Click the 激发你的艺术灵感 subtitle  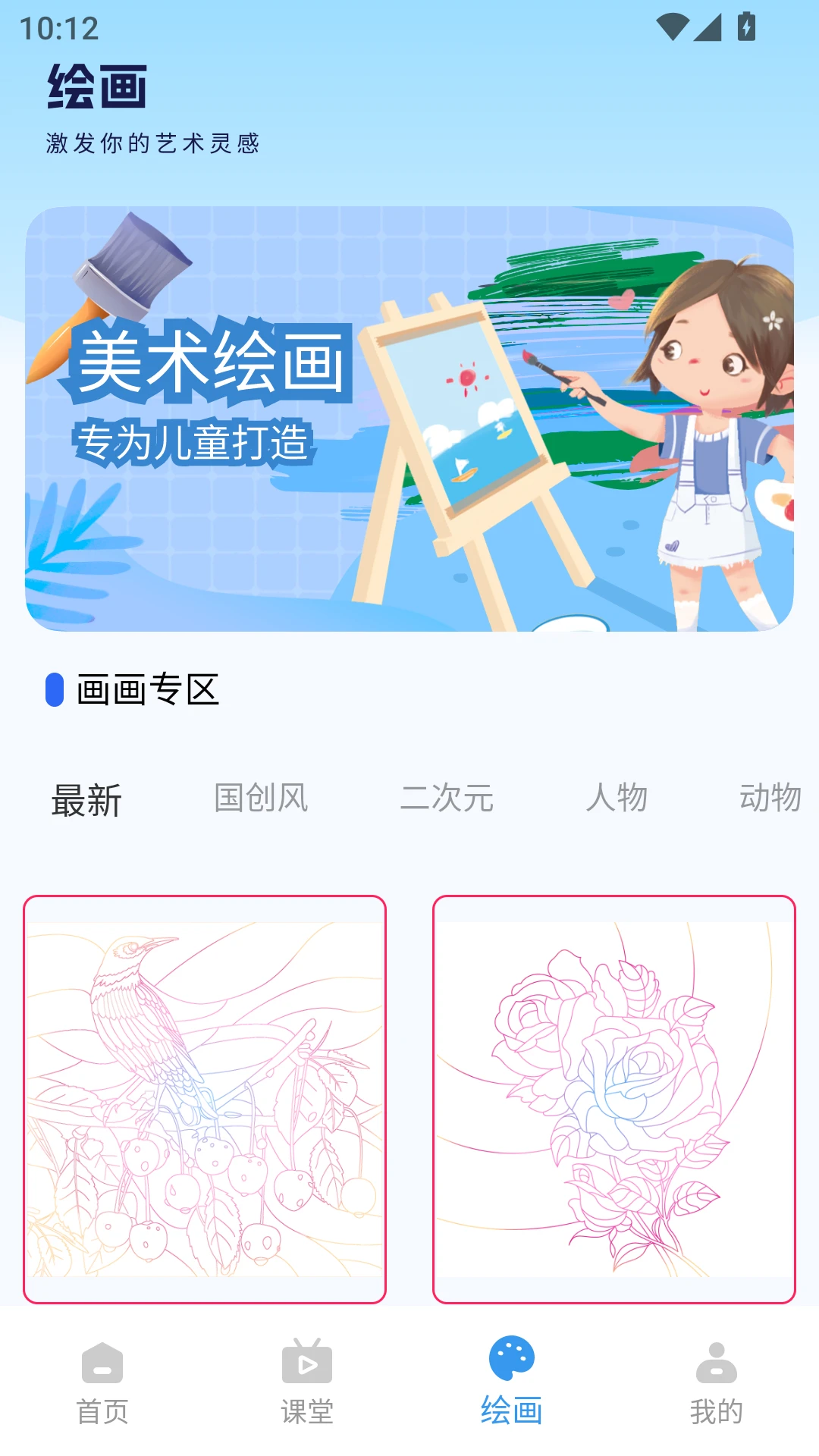point(153,143)
